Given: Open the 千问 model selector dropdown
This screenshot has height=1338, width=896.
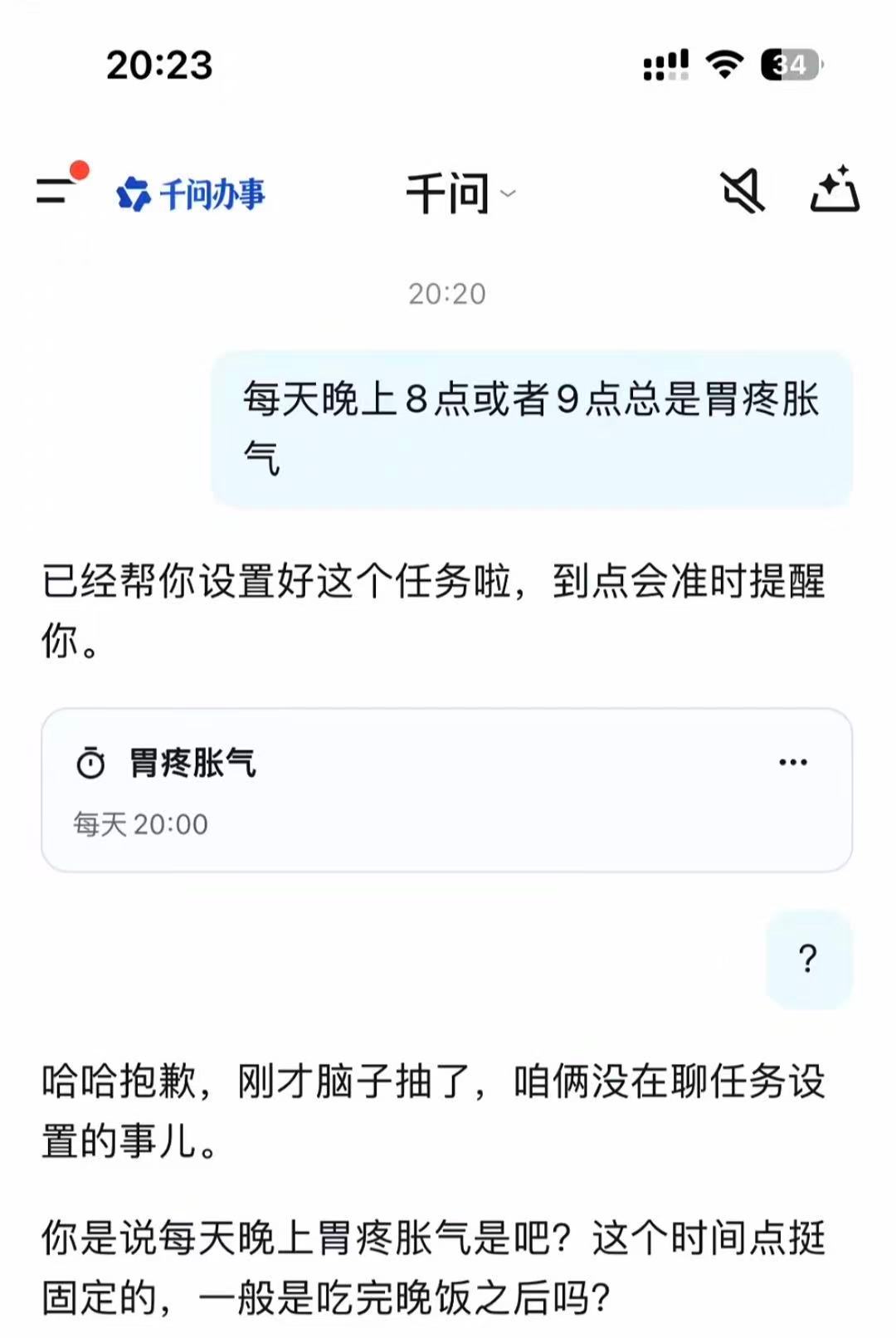Looking at the screenshot, I should [x=461, y=192].
